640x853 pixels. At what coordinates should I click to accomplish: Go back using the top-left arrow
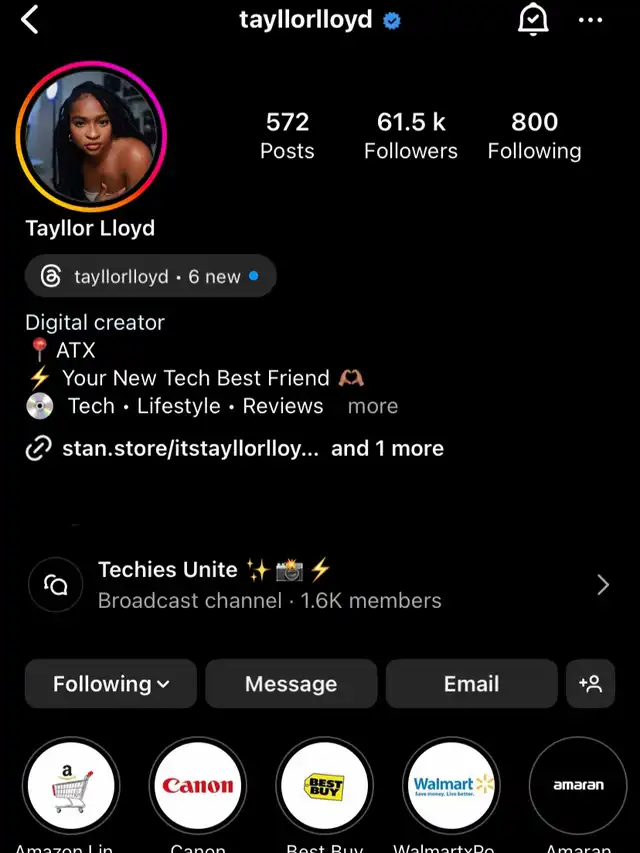click(x=30, y=19)
